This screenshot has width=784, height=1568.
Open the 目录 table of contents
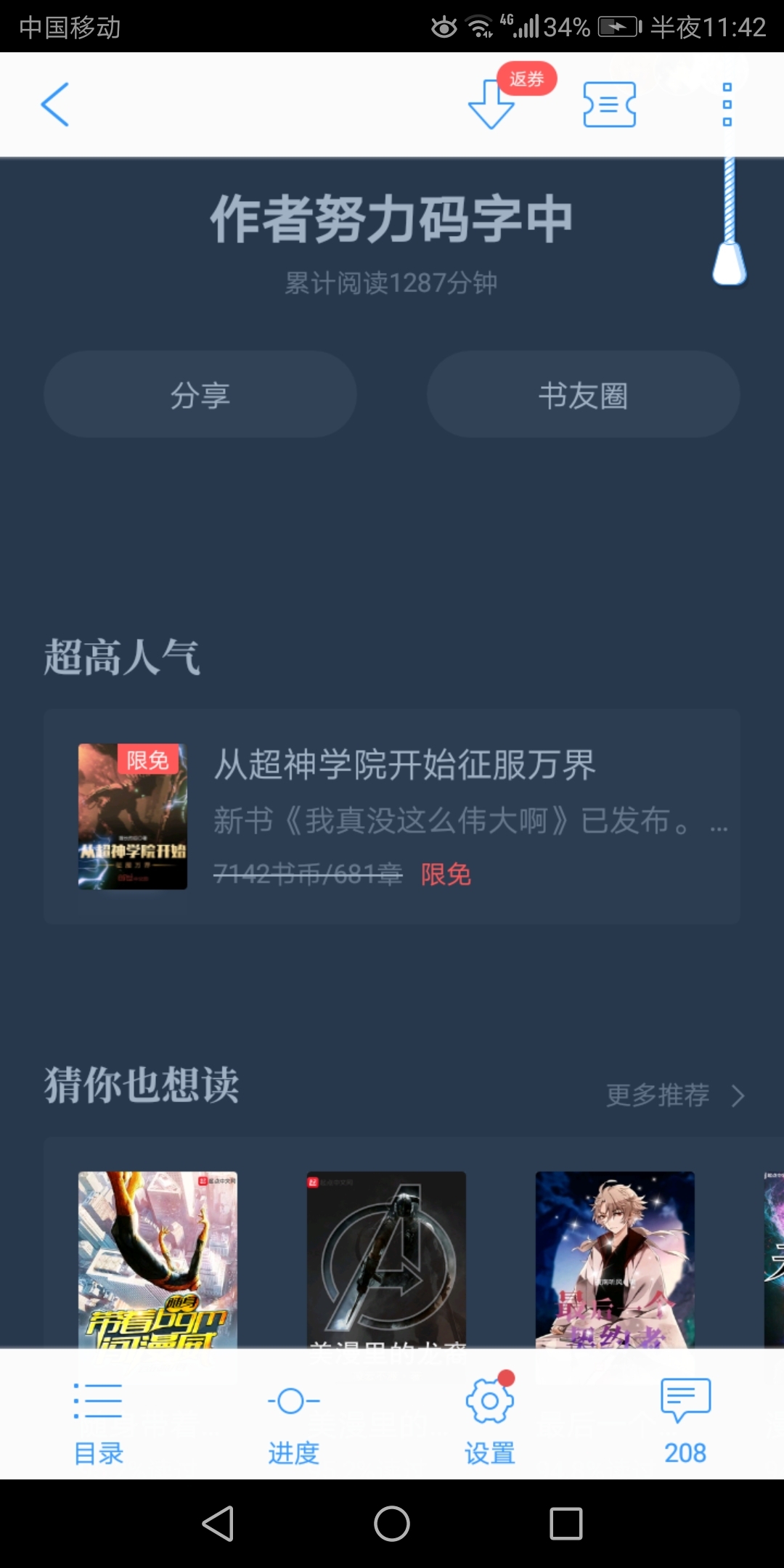[98, 1421]
